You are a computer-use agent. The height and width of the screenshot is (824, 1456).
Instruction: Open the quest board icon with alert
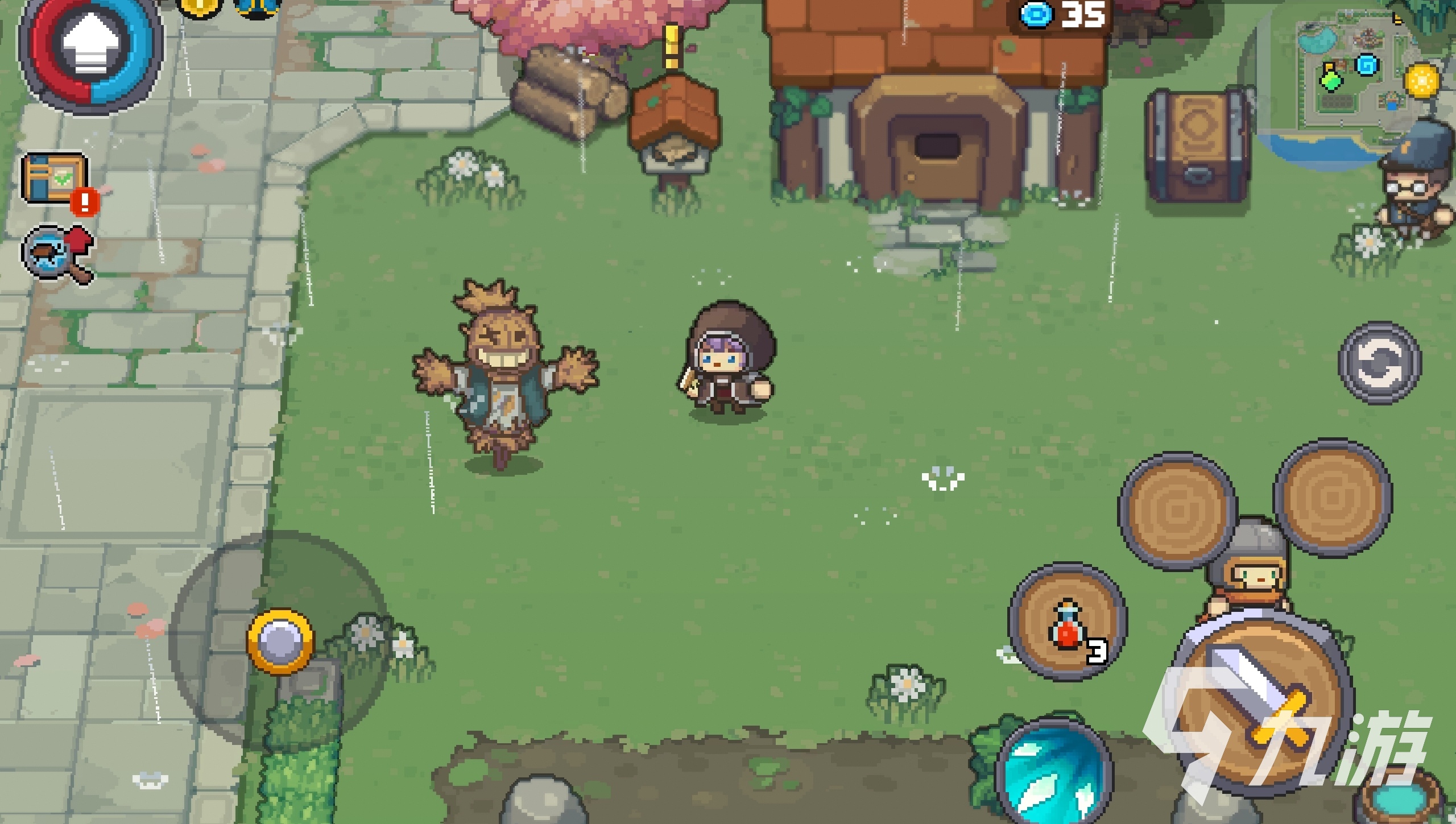(x=56, y=179)
